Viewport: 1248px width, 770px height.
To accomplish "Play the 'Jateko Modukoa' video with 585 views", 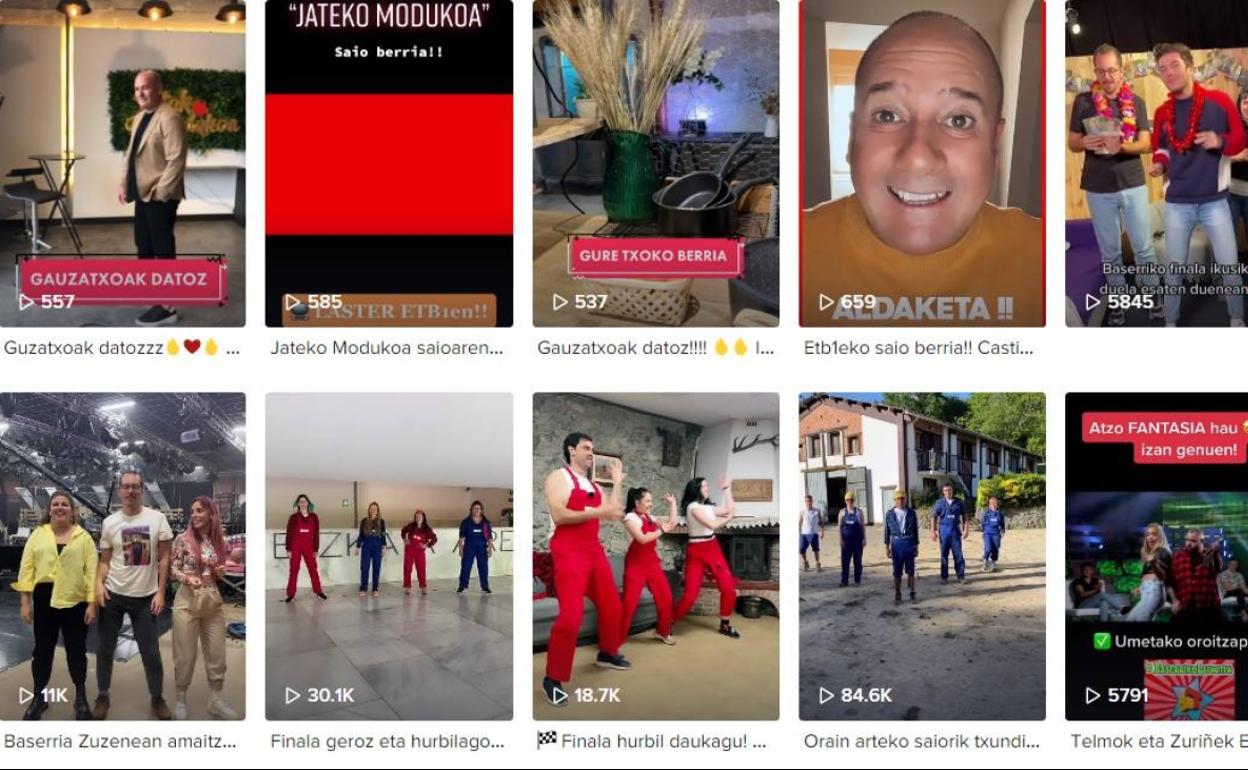I will (388, 163).
